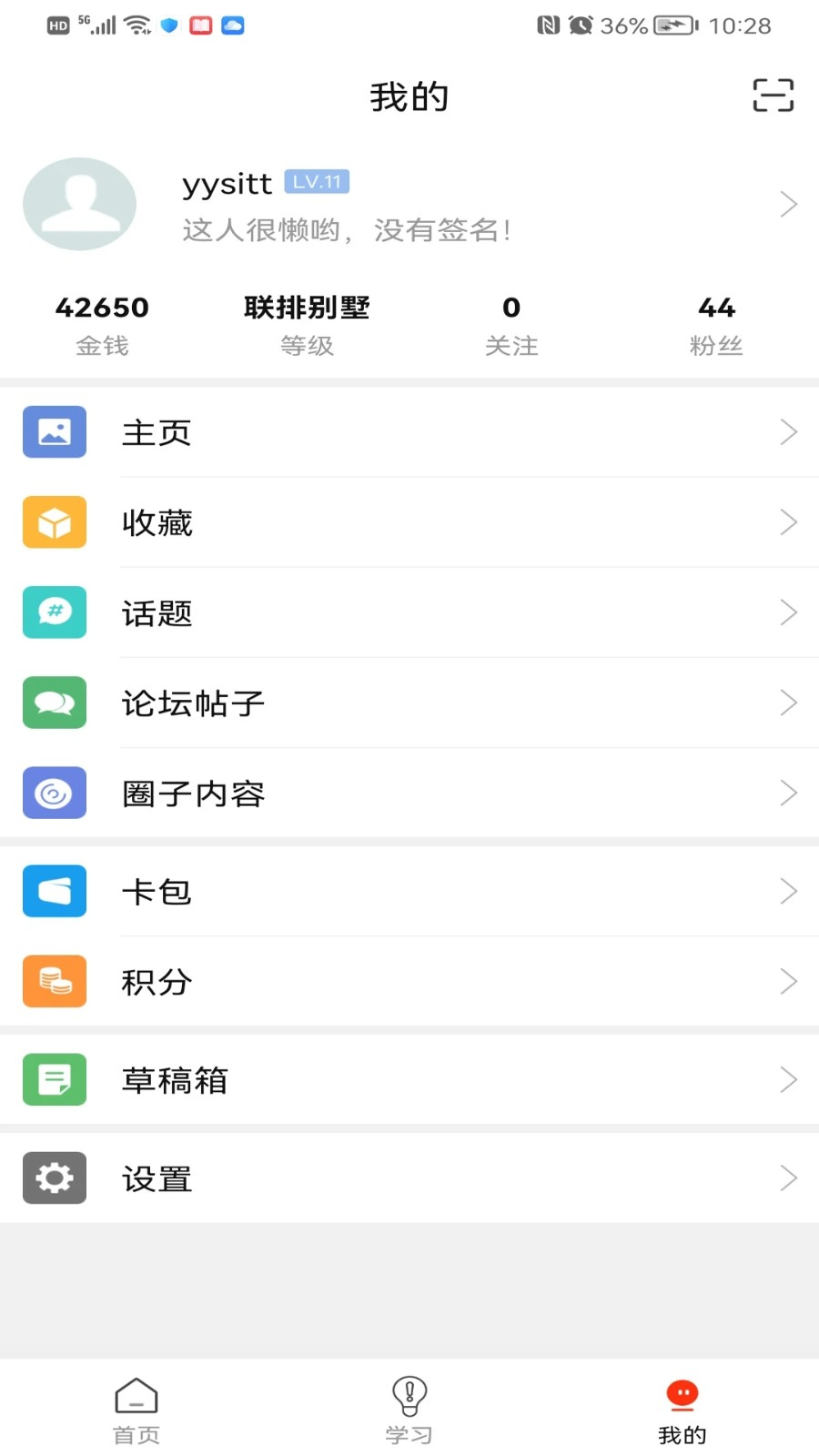This screenshot has height=1456, width=819.
Task: Click the 论坛帖子 chat bubble icon
Action: coord(54,703)
